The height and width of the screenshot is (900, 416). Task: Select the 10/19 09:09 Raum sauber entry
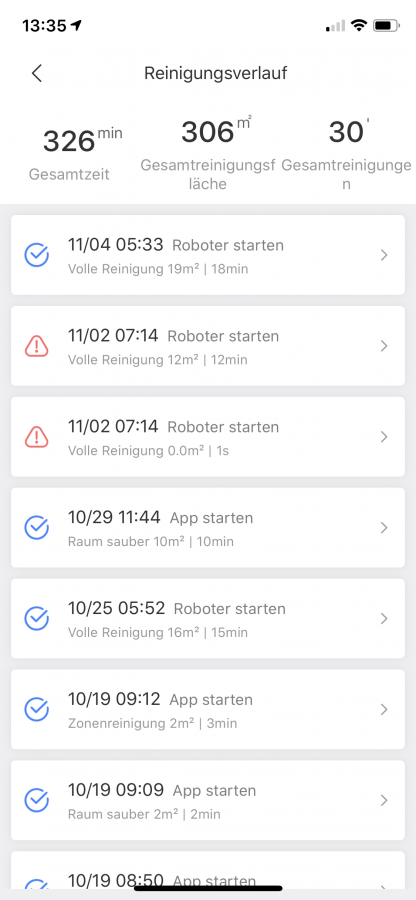pyautogui.click(x=208, y=800)
